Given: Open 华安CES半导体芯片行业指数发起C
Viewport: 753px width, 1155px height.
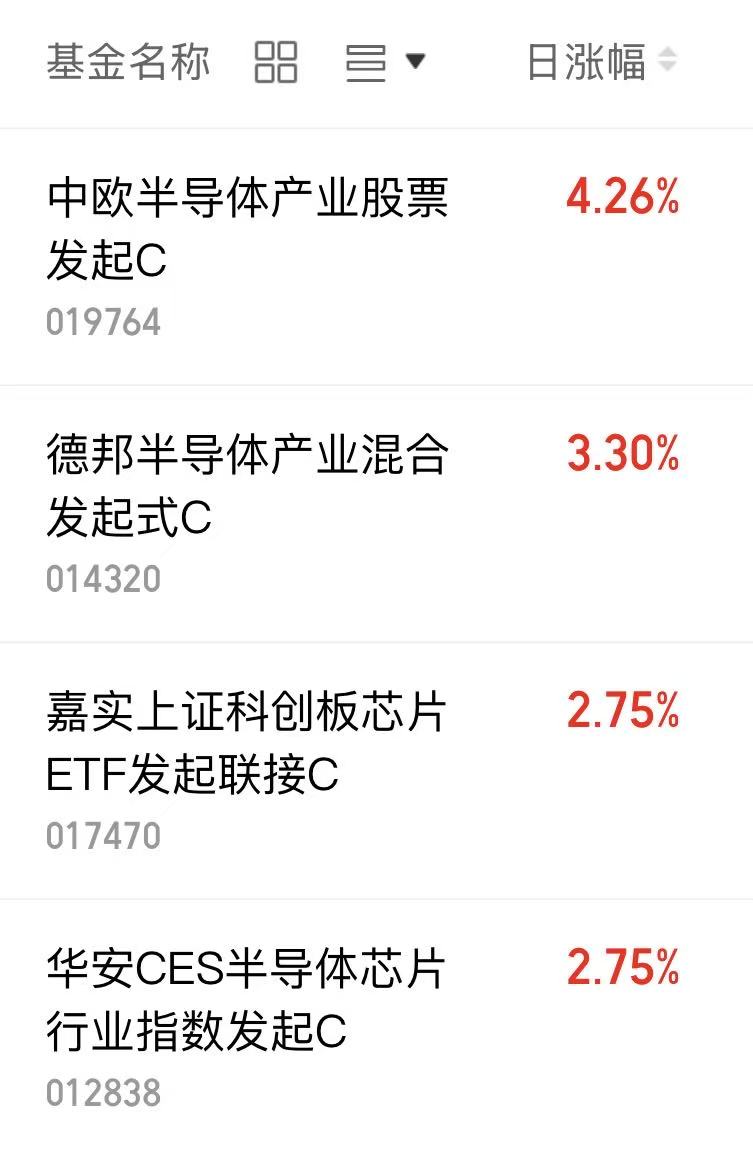Looking at the screenshot, I should coord(247,1000).
